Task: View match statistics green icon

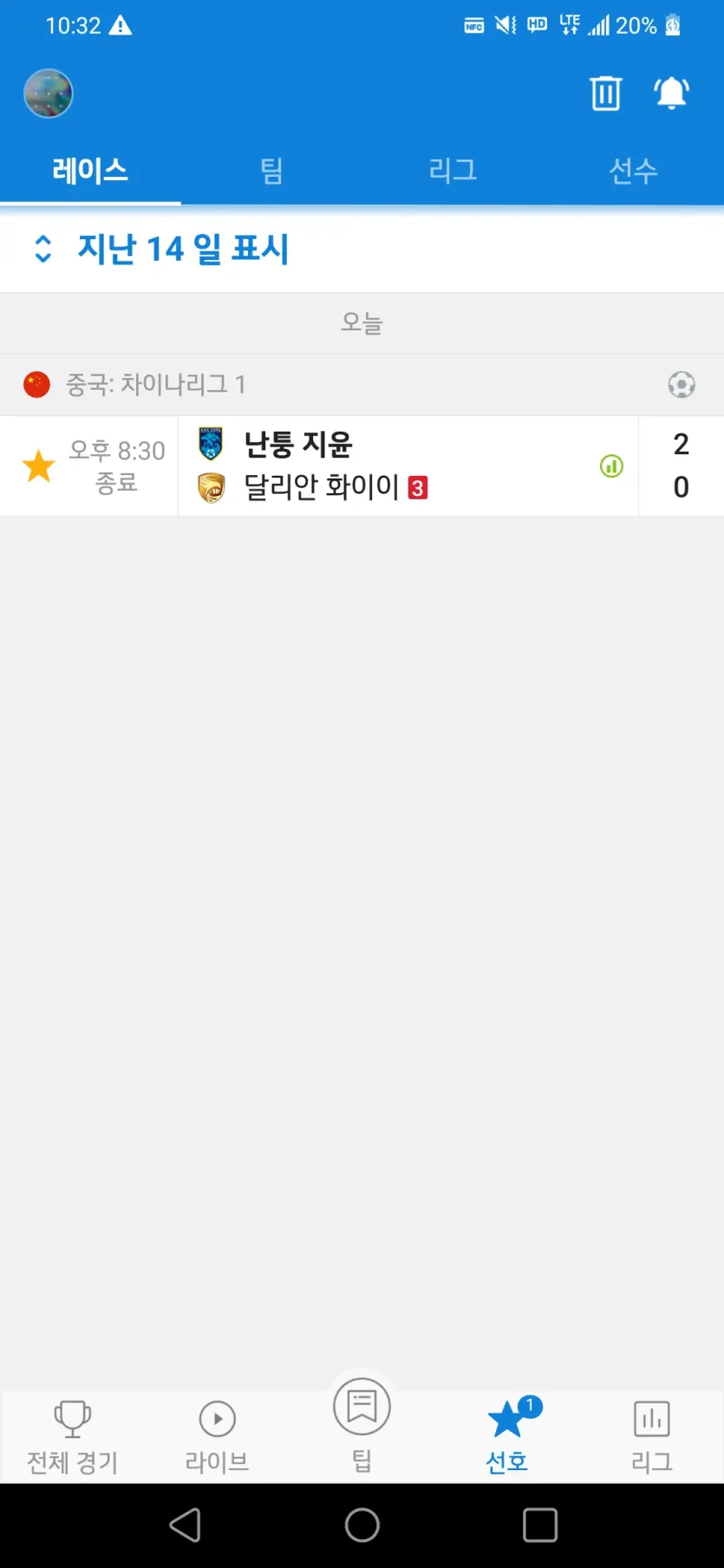Action: 611,466
